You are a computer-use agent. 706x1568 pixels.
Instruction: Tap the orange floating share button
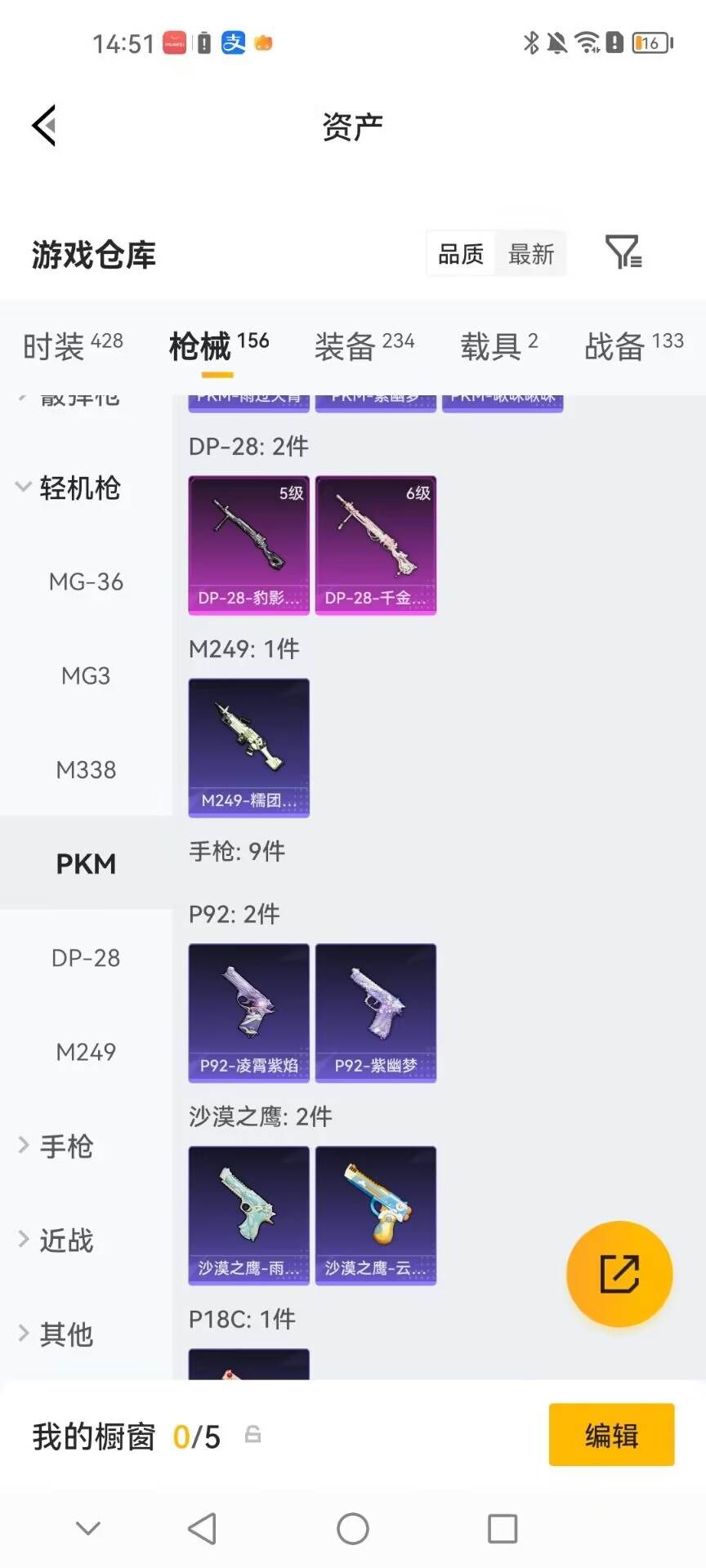tap(619, 1274)
